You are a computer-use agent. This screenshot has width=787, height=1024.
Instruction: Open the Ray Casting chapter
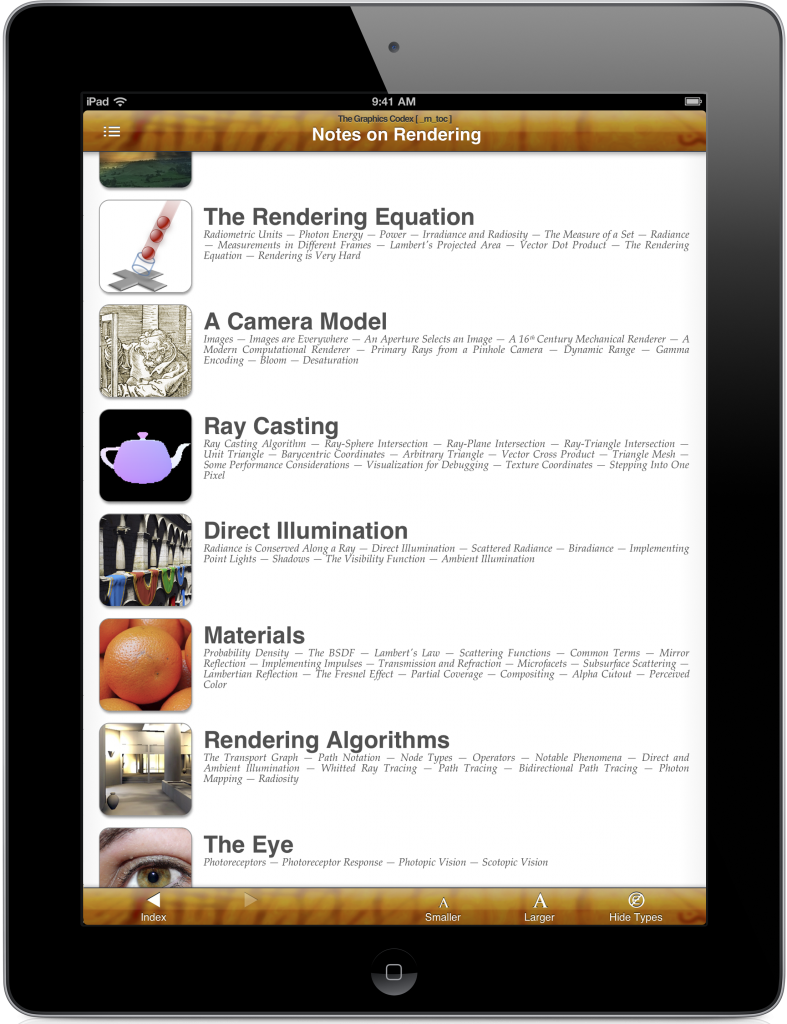click(271, 427)
